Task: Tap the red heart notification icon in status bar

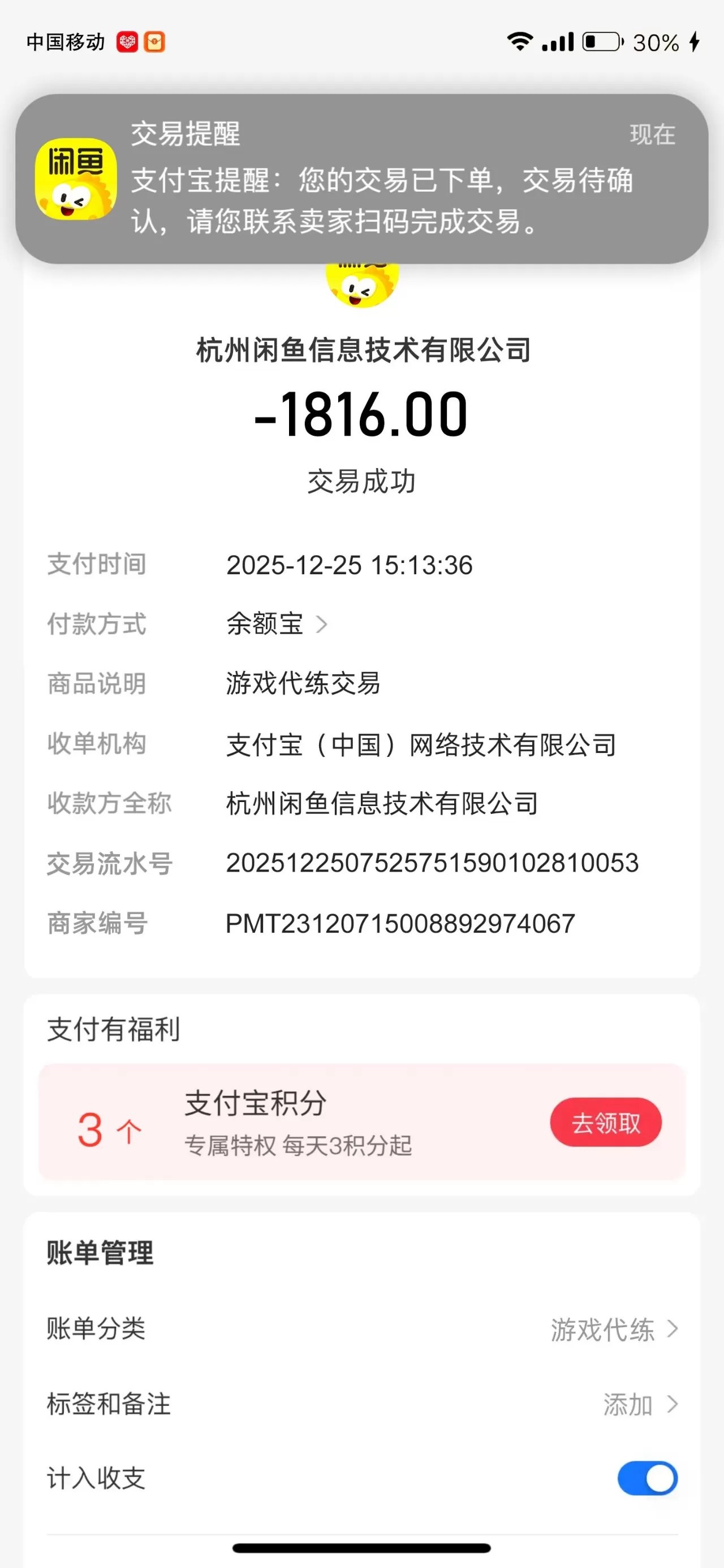Action: point(127,42)
